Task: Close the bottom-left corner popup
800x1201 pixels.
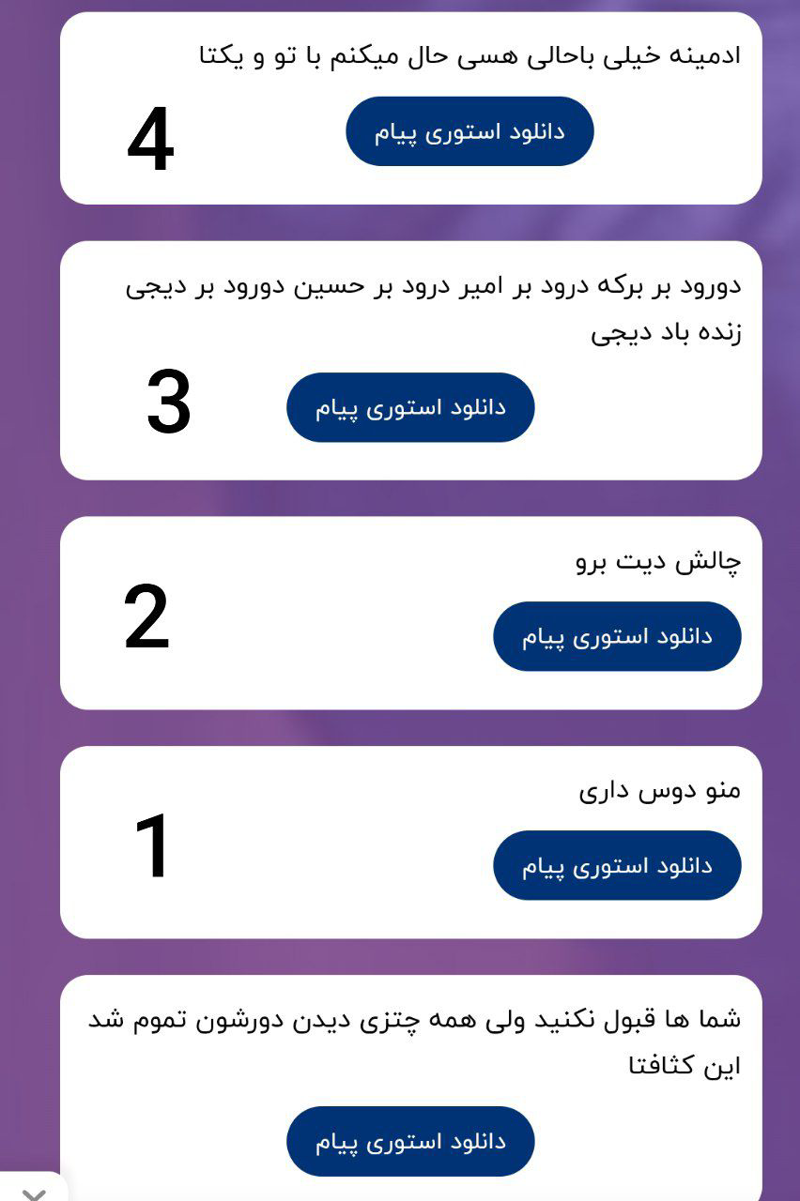Action: [33, 1192]
